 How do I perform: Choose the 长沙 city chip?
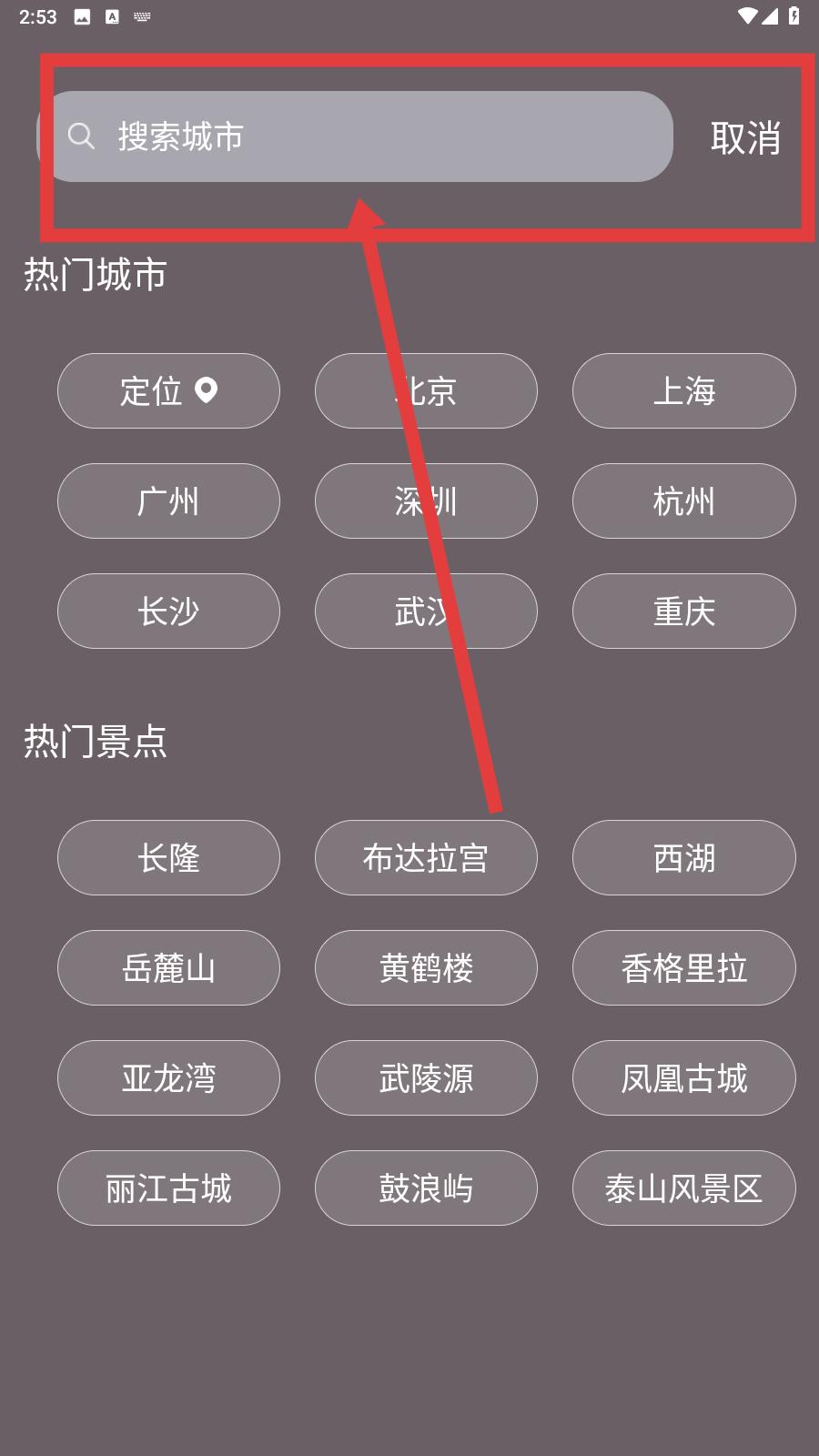click(168, 612)
